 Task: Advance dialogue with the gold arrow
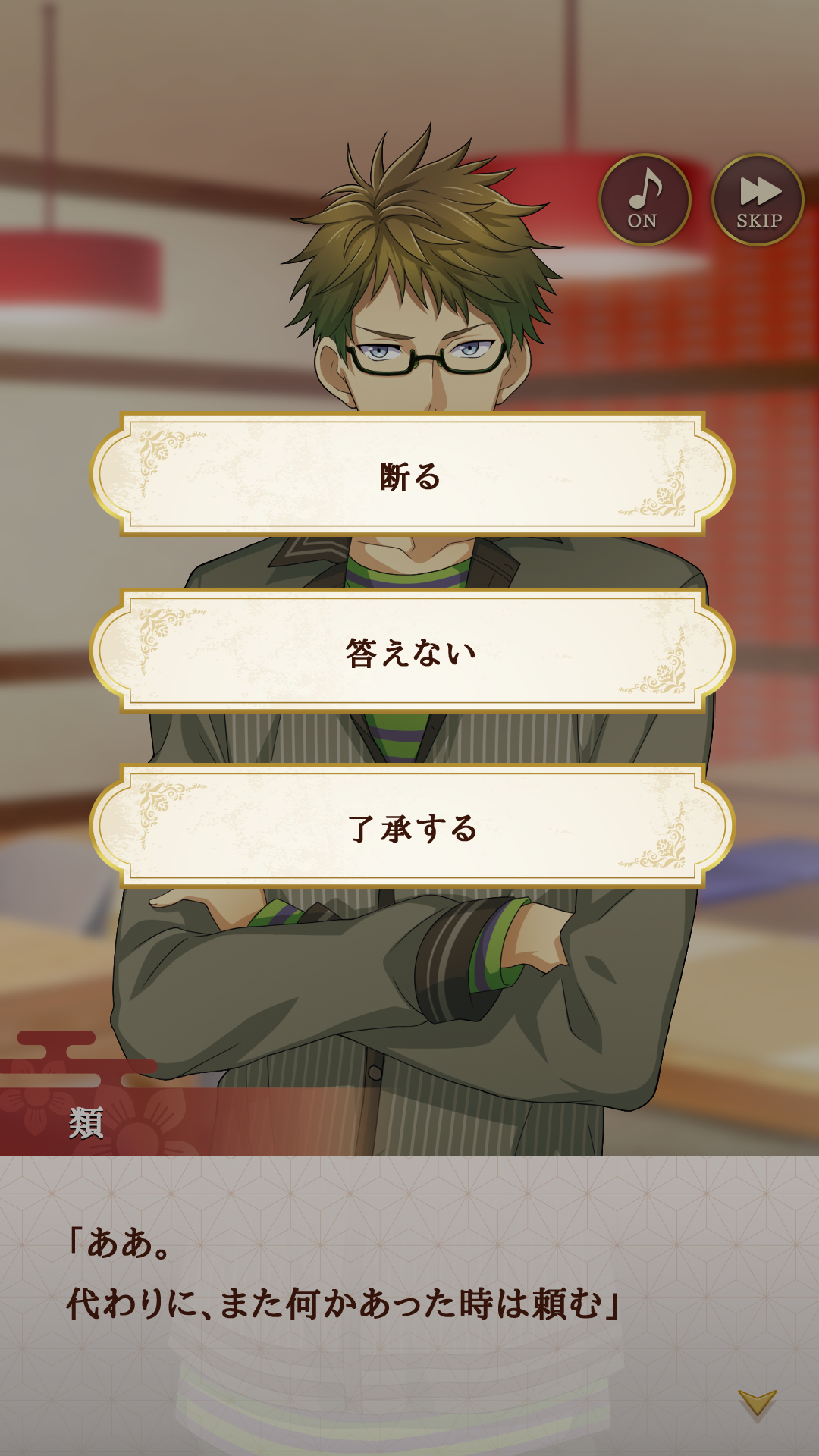coord(757,1404)
